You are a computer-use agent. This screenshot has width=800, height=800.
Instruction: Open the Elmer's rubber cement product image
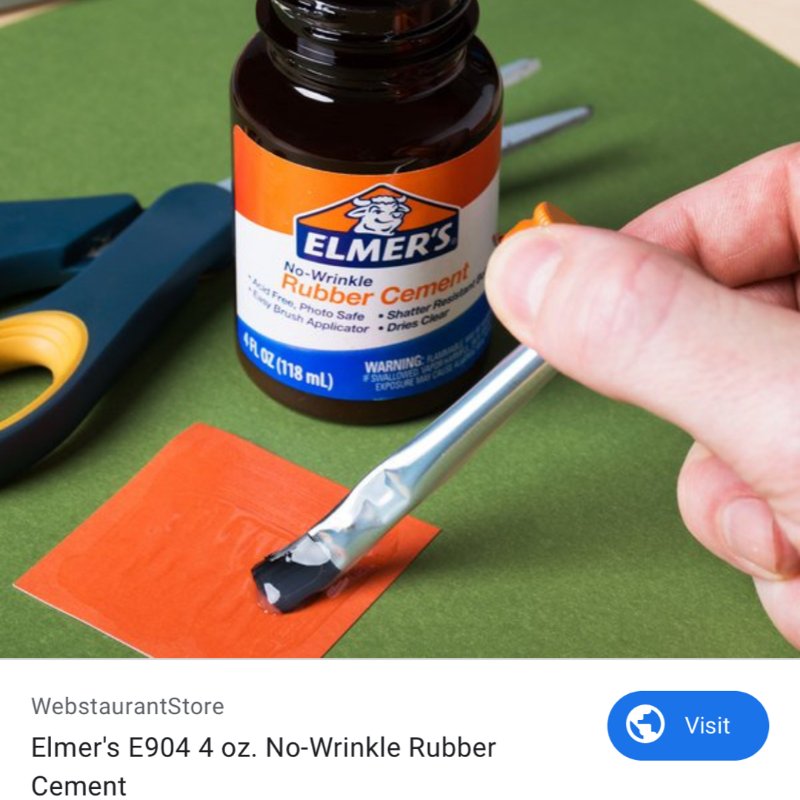pos(400,328)
